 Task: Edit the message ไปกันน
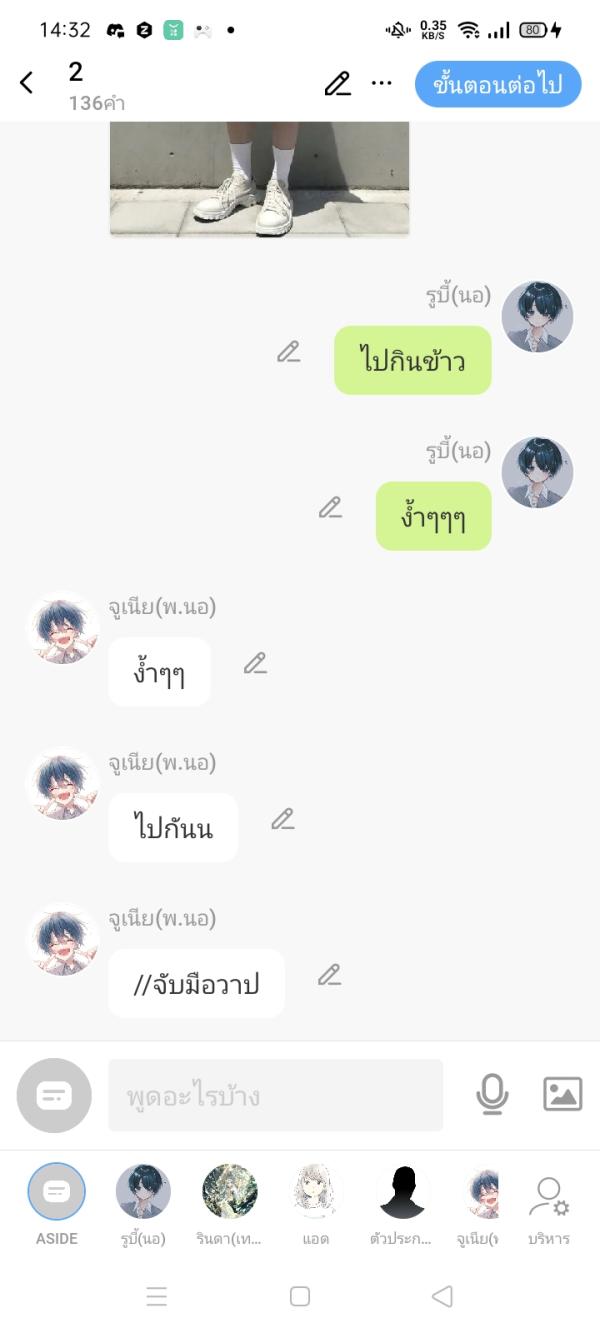point(283,820)
